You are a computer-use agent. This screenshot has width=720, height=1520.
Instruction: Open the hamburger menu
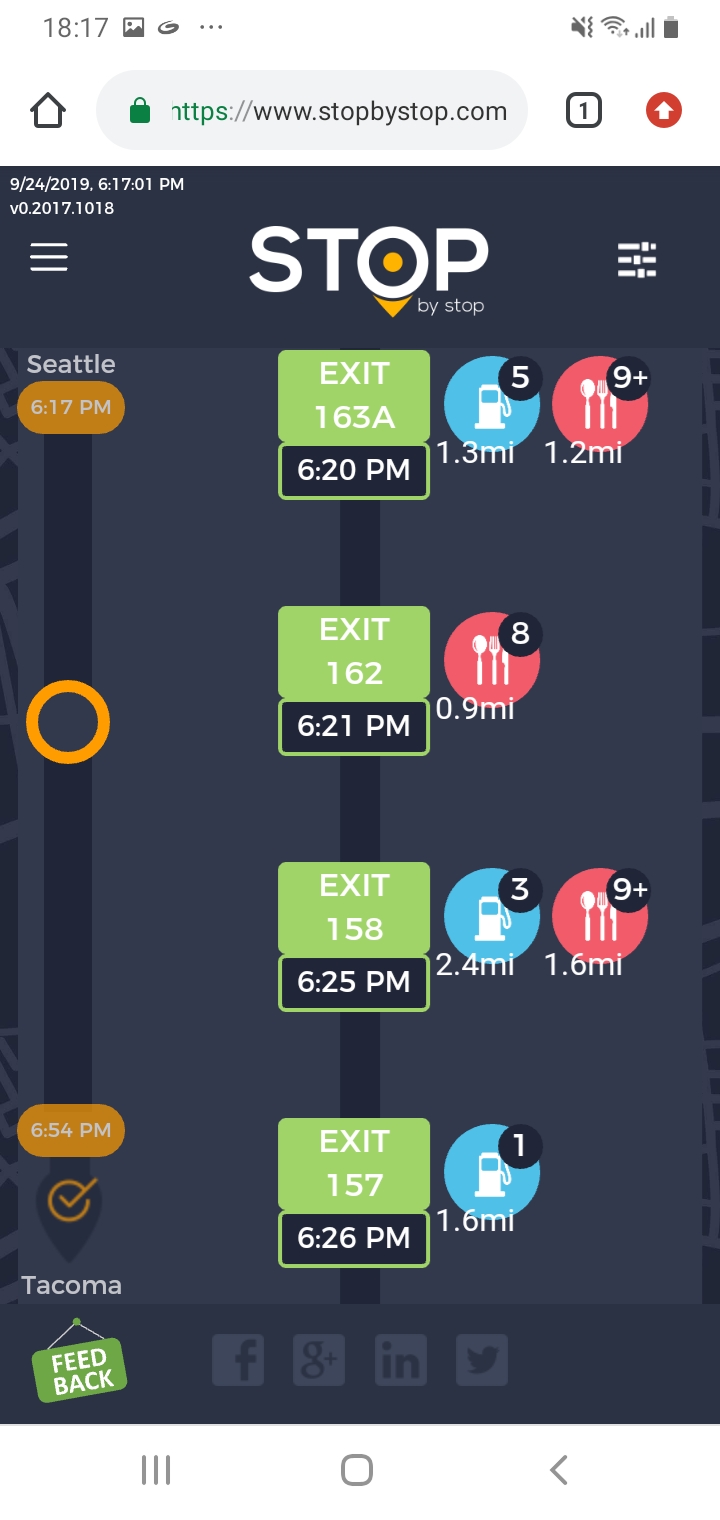49,257
